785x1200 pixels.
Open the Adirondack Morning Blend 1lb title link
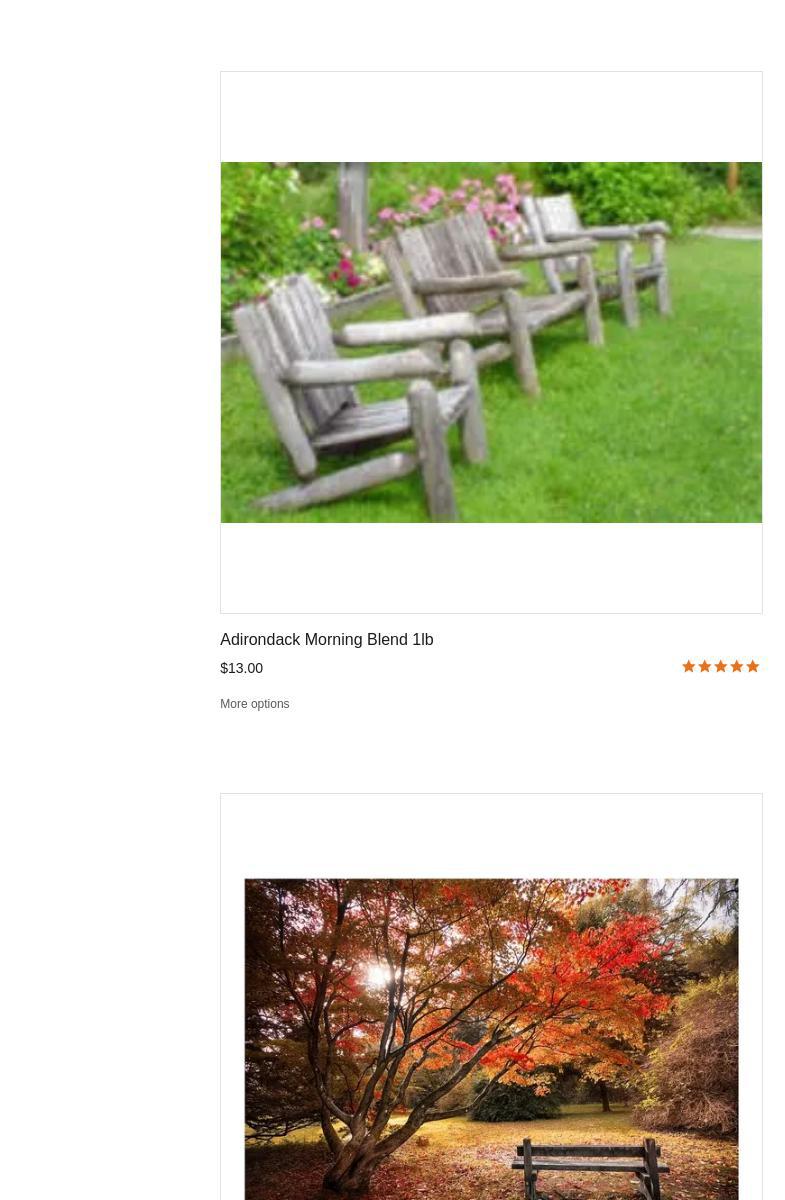tap(327, 640)
